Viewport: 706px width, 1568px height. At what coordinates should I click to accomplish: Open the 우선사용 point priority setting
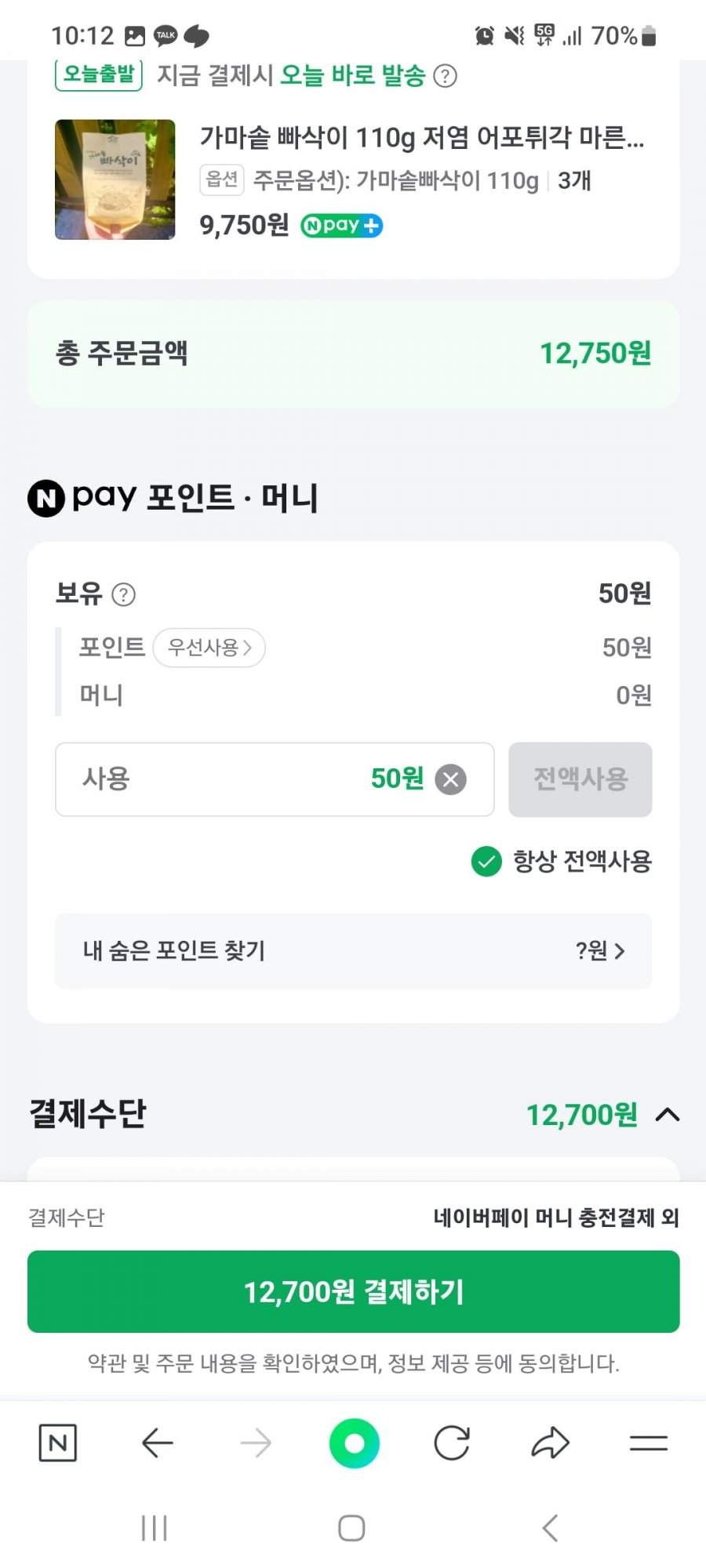click(209, 648)
